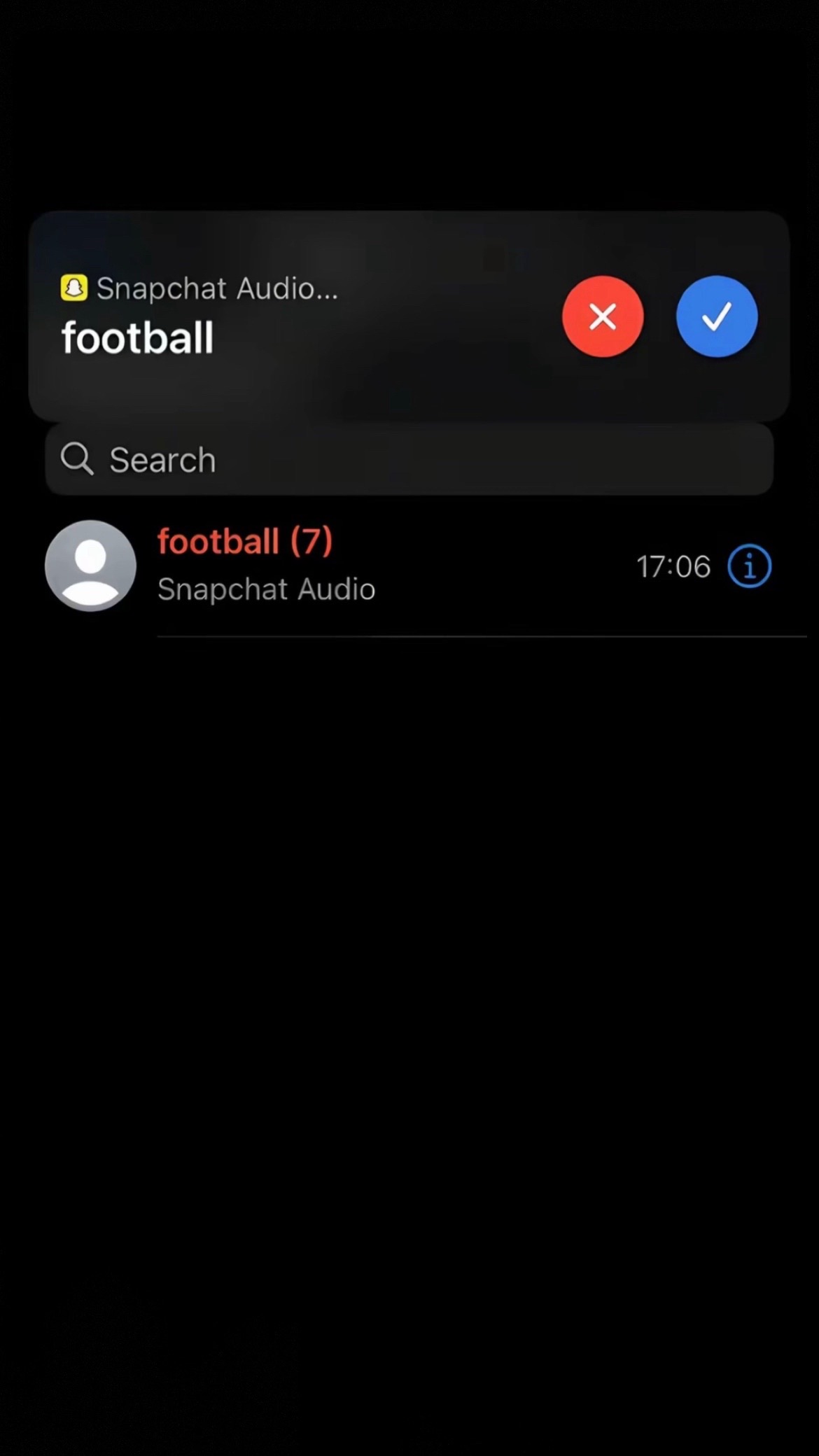
Task: Open the incoming call banner from football
Action: tap(294, 316)
